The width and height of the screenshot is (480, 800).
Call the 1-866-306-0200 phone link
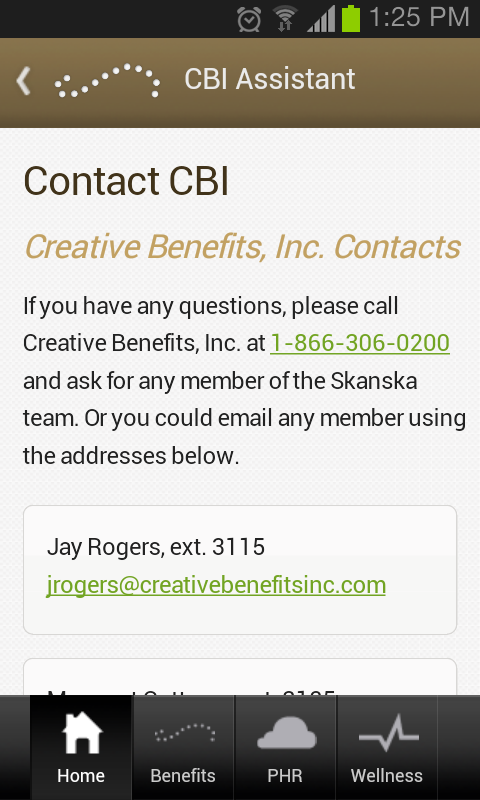pos(360,343)
